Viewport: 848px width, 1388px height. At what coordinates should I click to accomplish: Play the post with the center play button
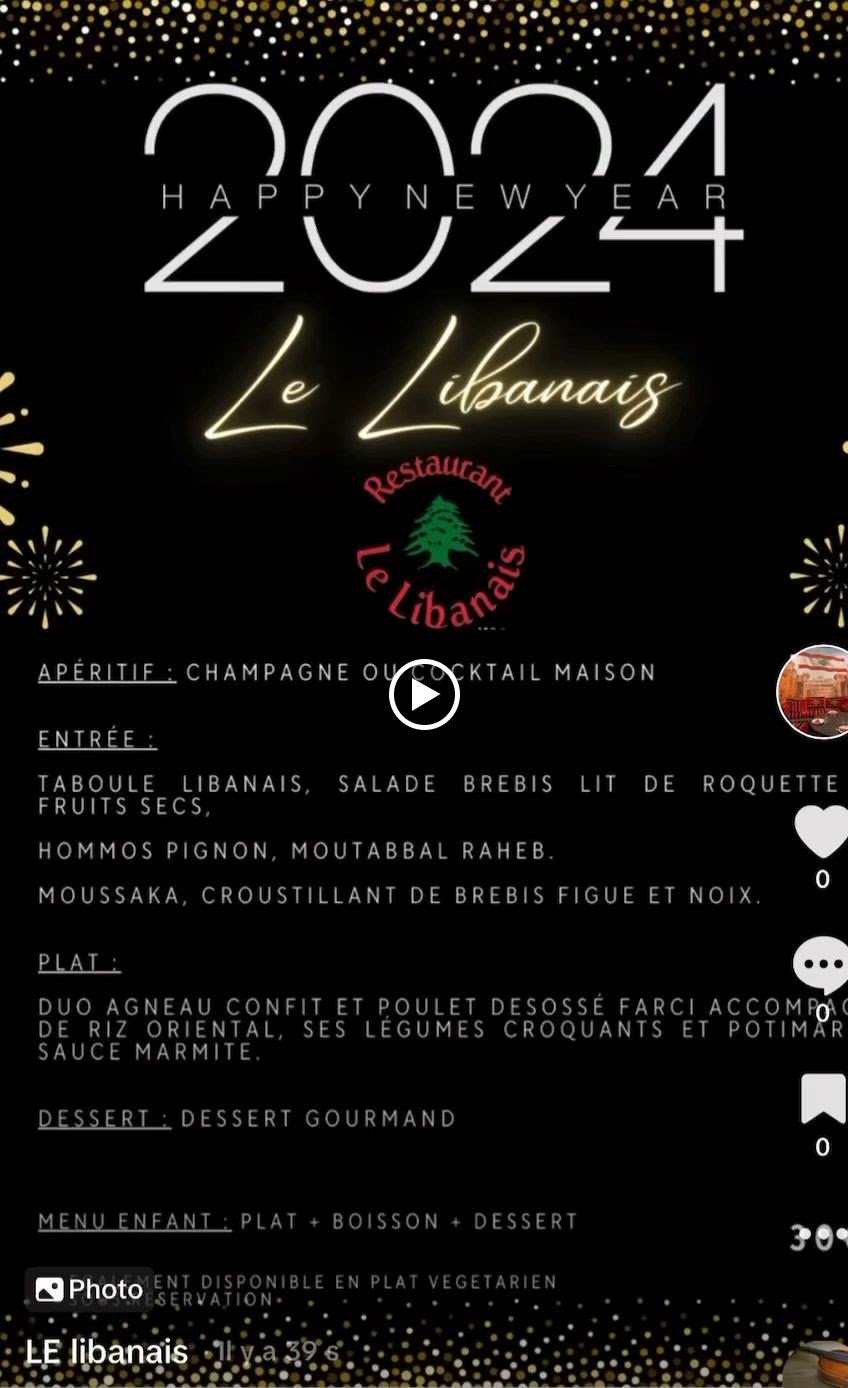[424, 694]
